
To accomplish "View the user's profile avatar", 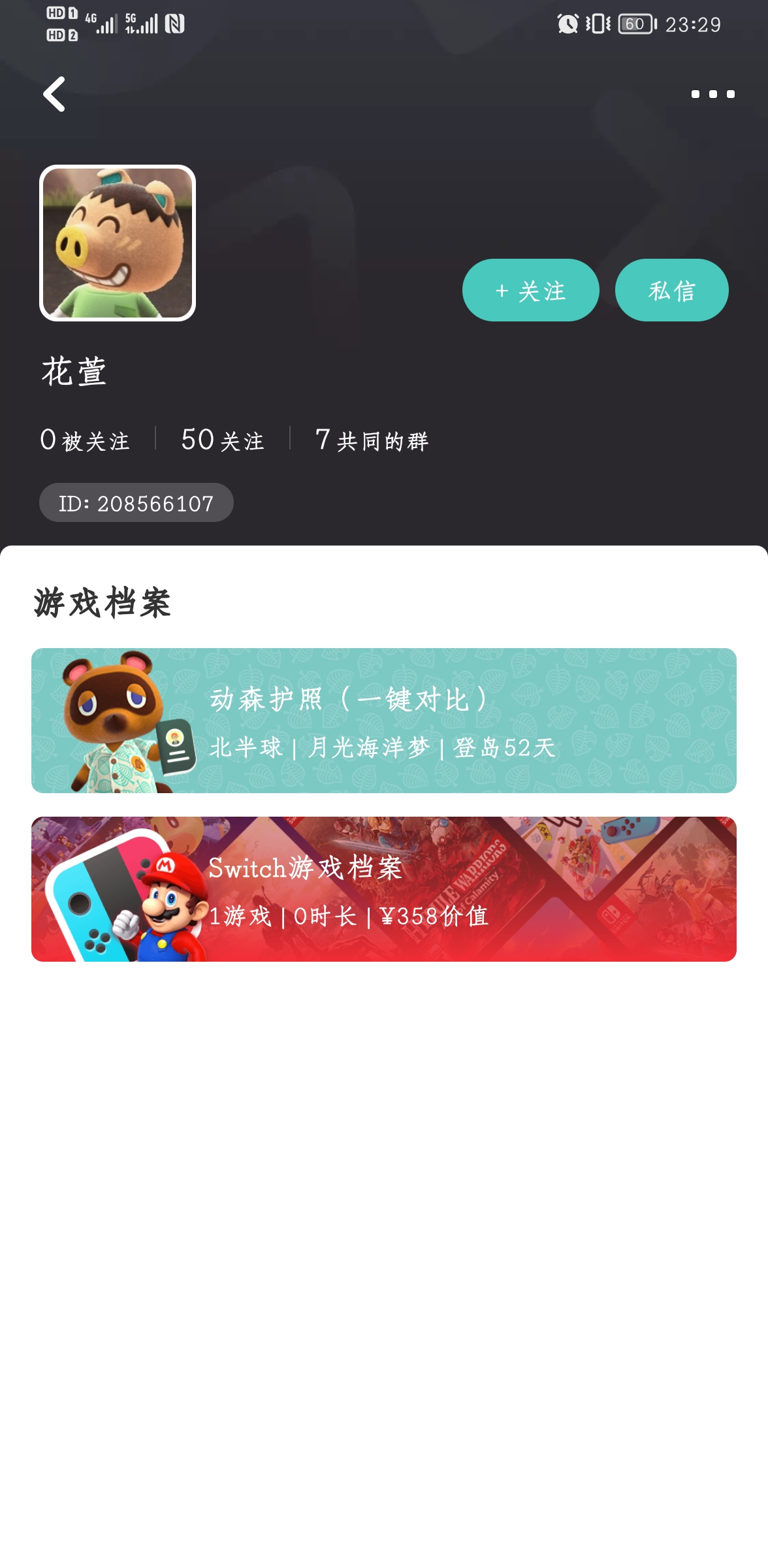I will (x=118, y=243).
